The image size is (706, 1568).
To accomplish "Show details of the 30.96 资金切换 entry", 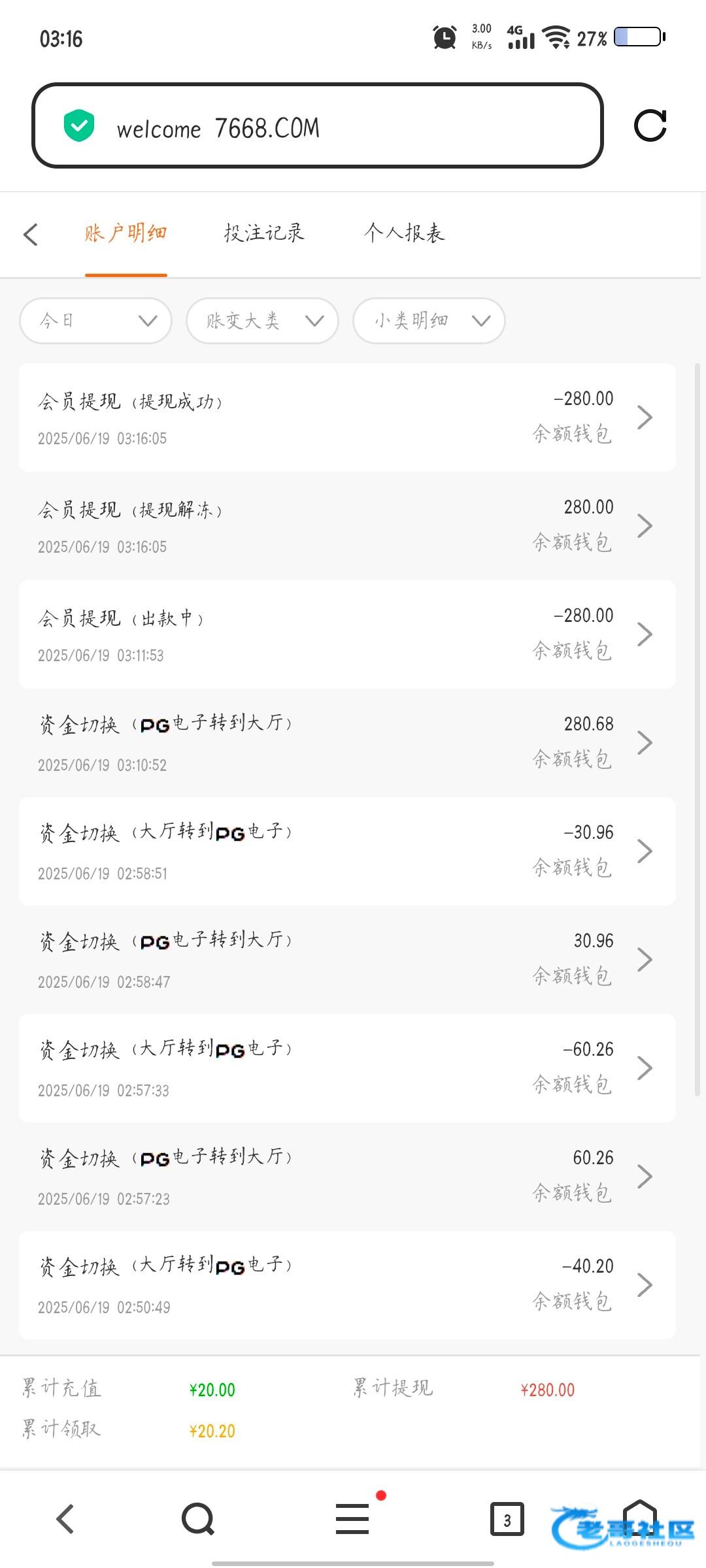I will coord(347,960).
